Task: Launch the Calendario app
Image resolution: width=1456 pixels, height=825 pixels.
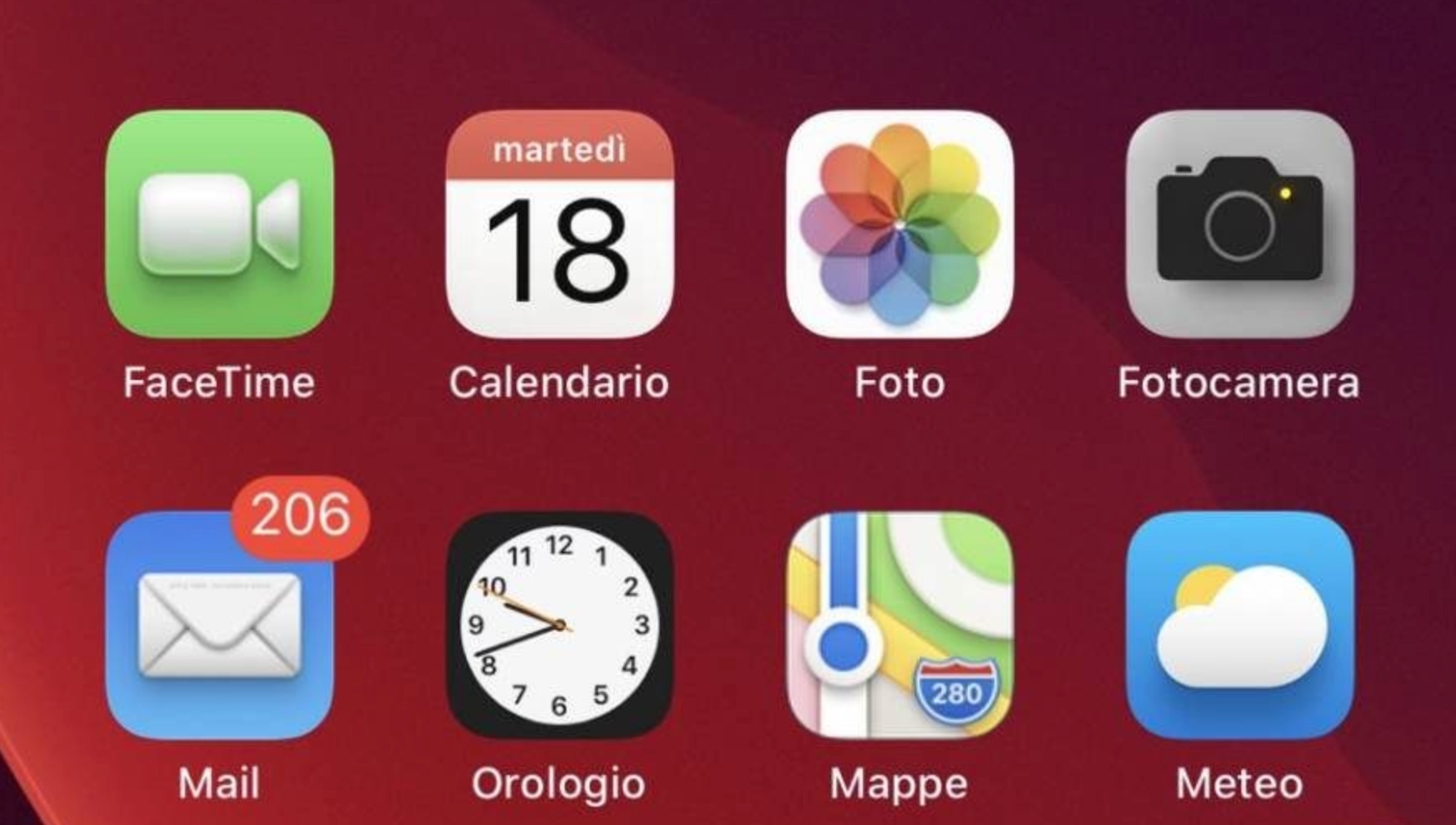Action: click(559, 224)
